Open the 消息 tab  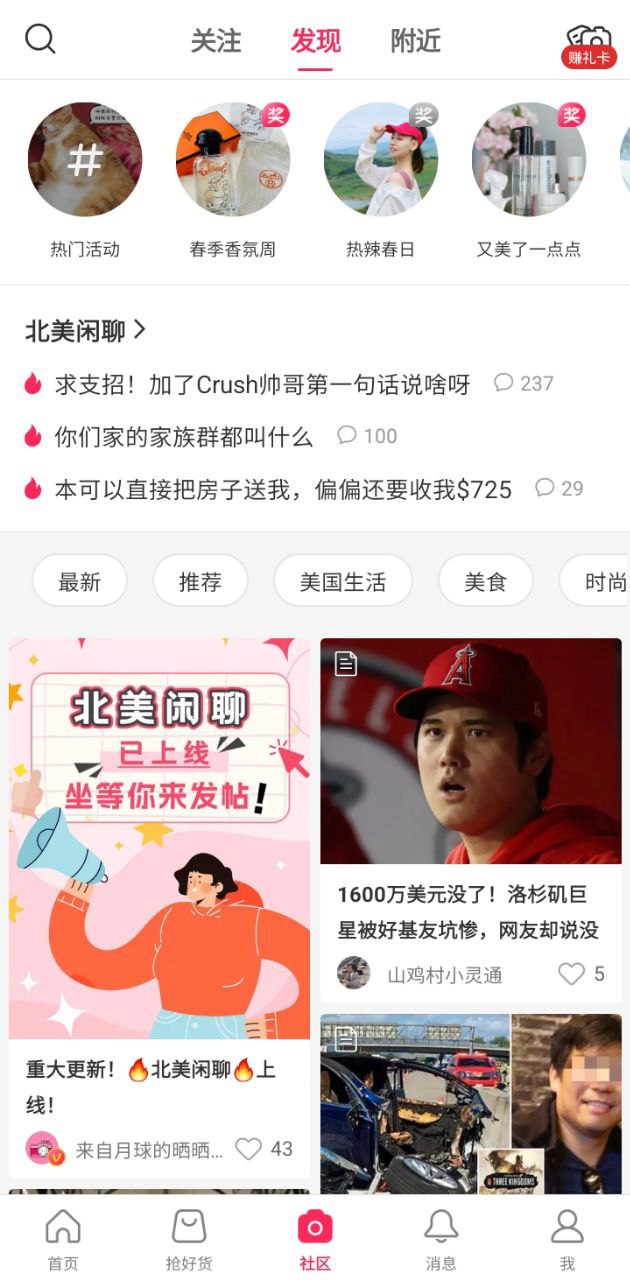tap(441, 1238)
